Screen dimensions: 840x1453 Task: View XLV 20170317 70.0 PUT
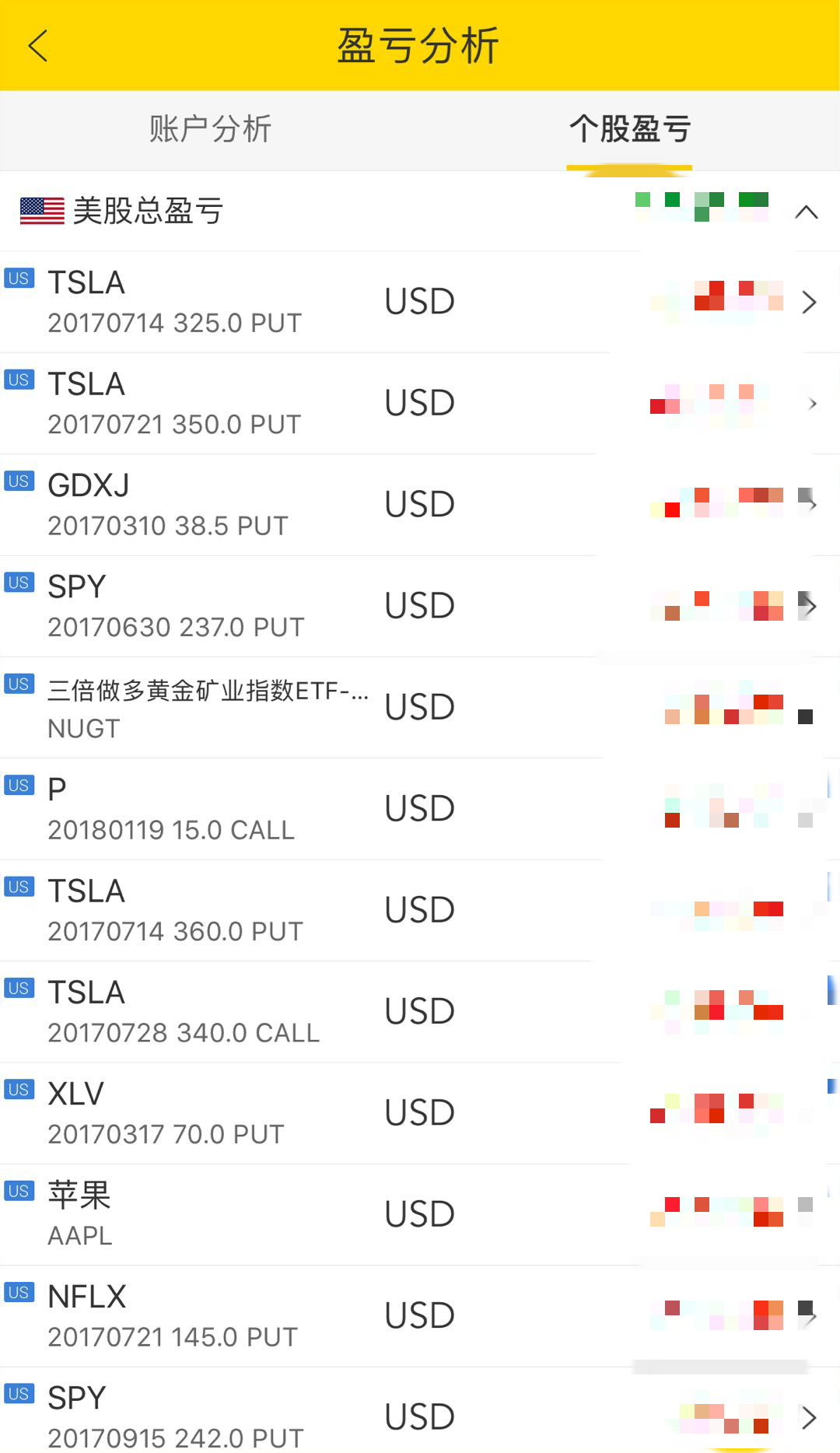pos(420,1113)
